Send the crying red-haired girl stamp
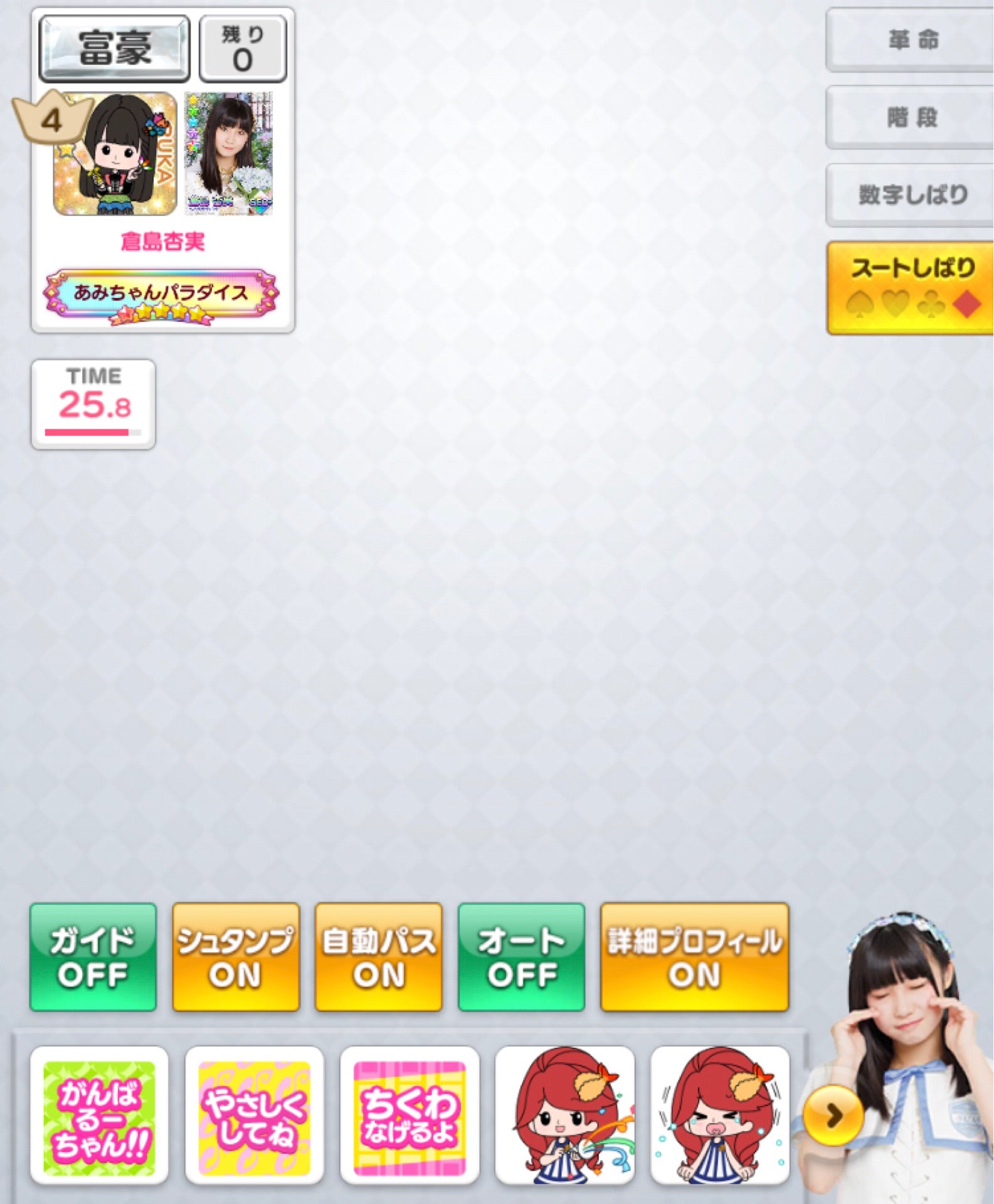This screenshot has width=994, height=1204. pyautogui.click(x=719, y=1115)
